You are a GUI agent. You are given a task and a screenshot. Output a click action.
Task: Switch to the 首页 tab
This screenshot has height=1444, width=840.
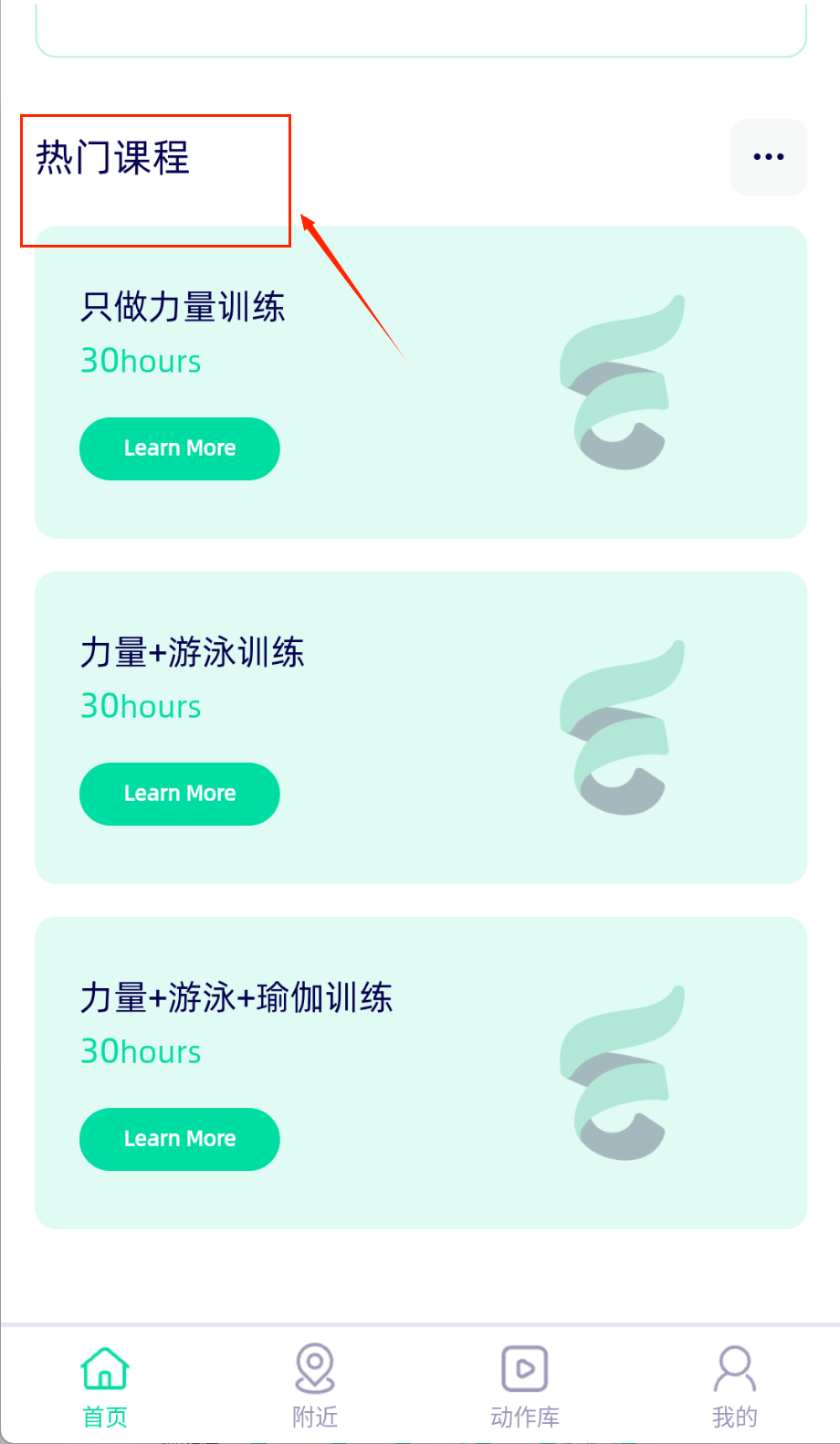coord(105,1386)
